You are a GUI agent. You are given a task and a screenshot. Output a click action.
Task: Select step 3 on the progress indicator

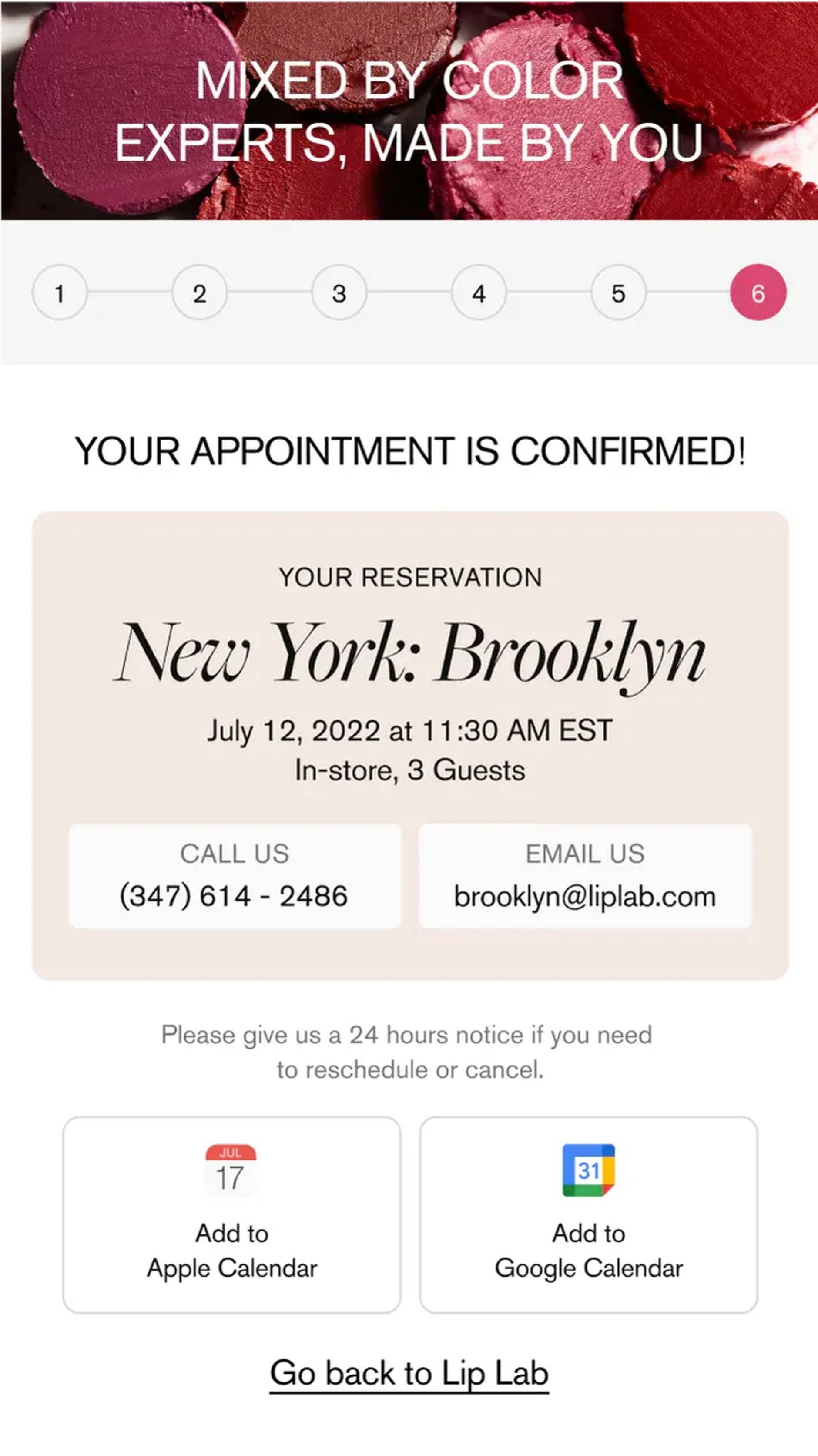click(x=339, y=293)
